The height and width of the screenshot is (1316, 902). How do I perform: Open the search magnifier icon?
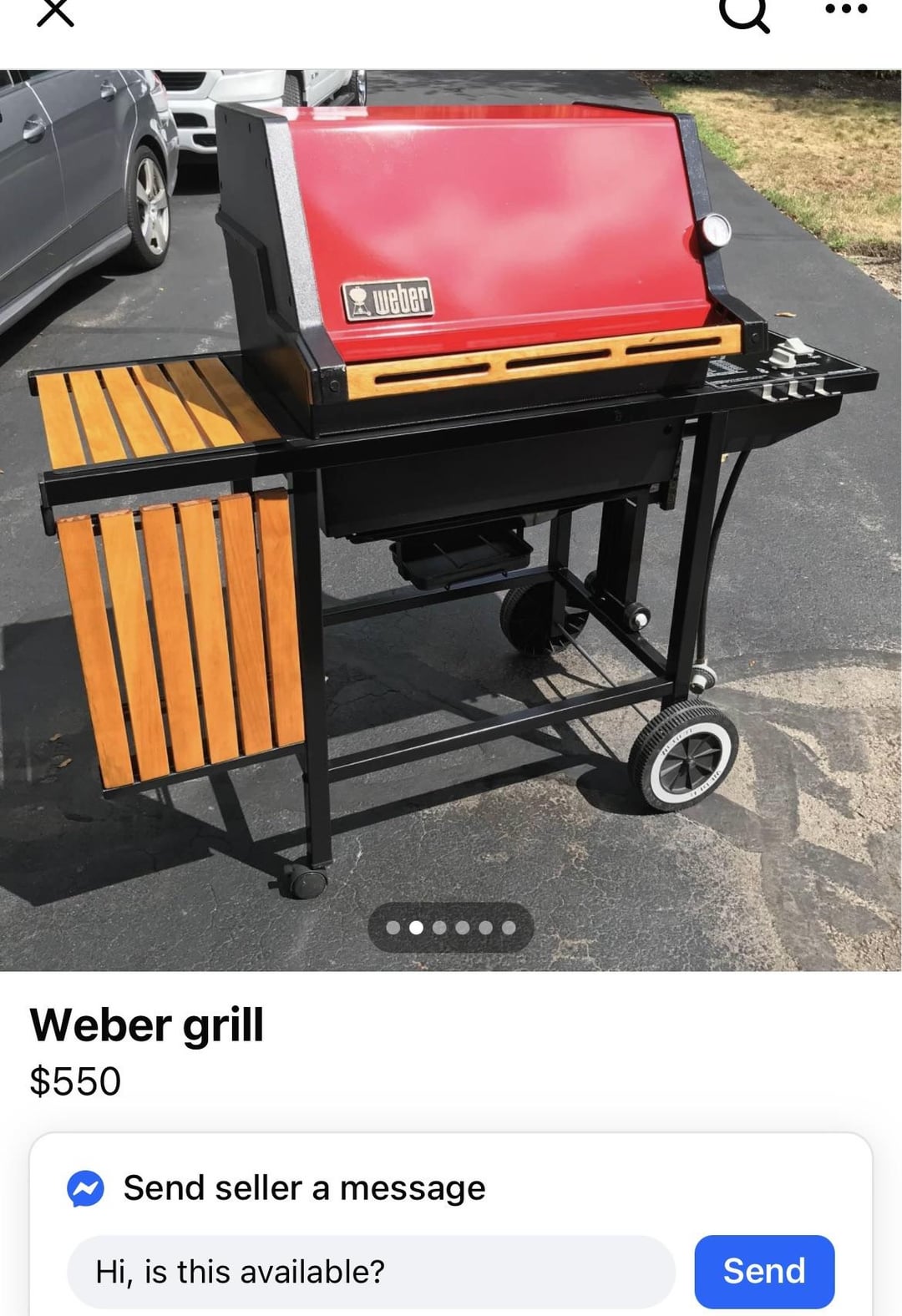coord(743,12)
